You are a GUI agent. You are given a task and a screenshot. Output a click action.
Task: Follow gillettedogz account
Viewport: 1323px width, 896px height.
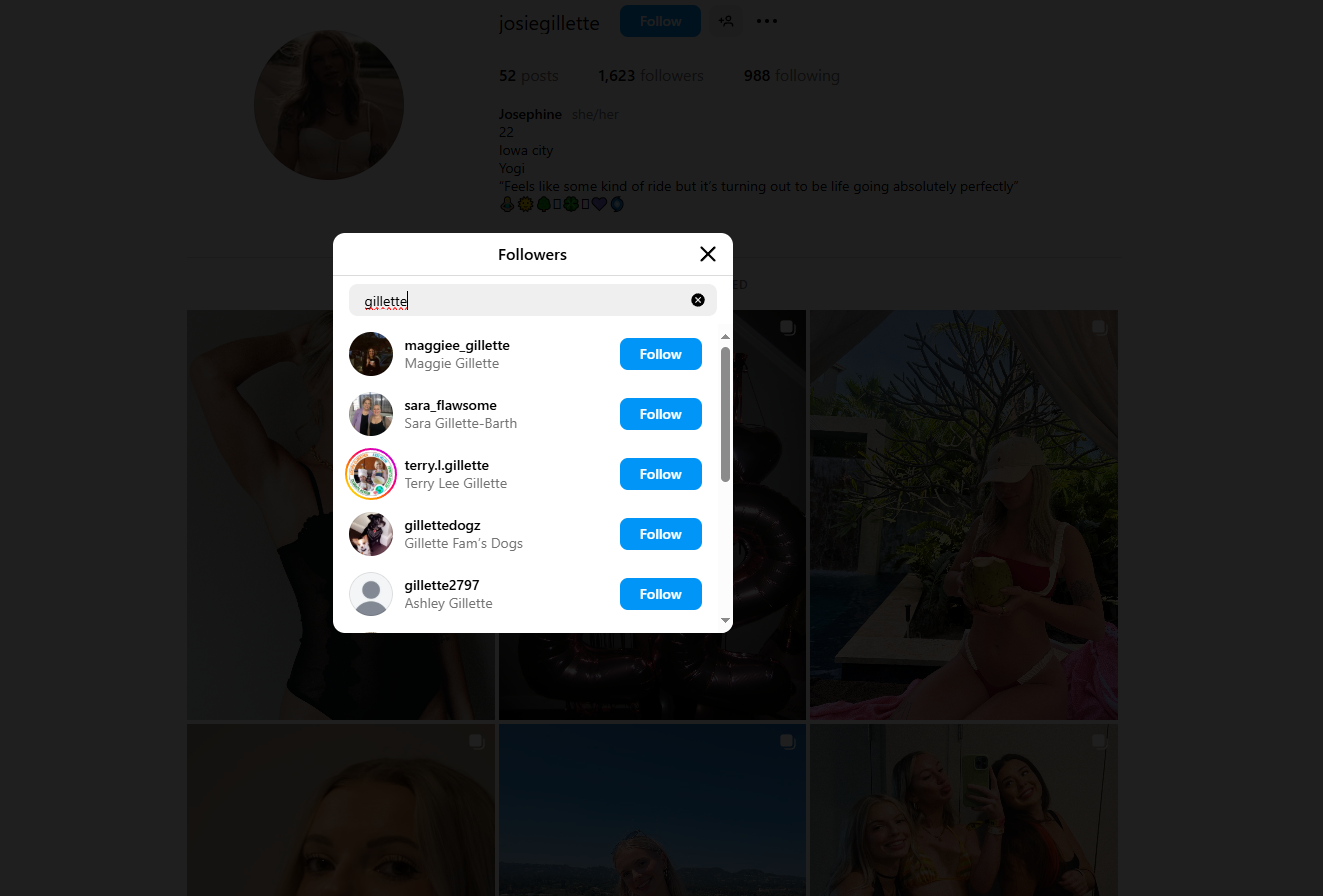(660, 534)
